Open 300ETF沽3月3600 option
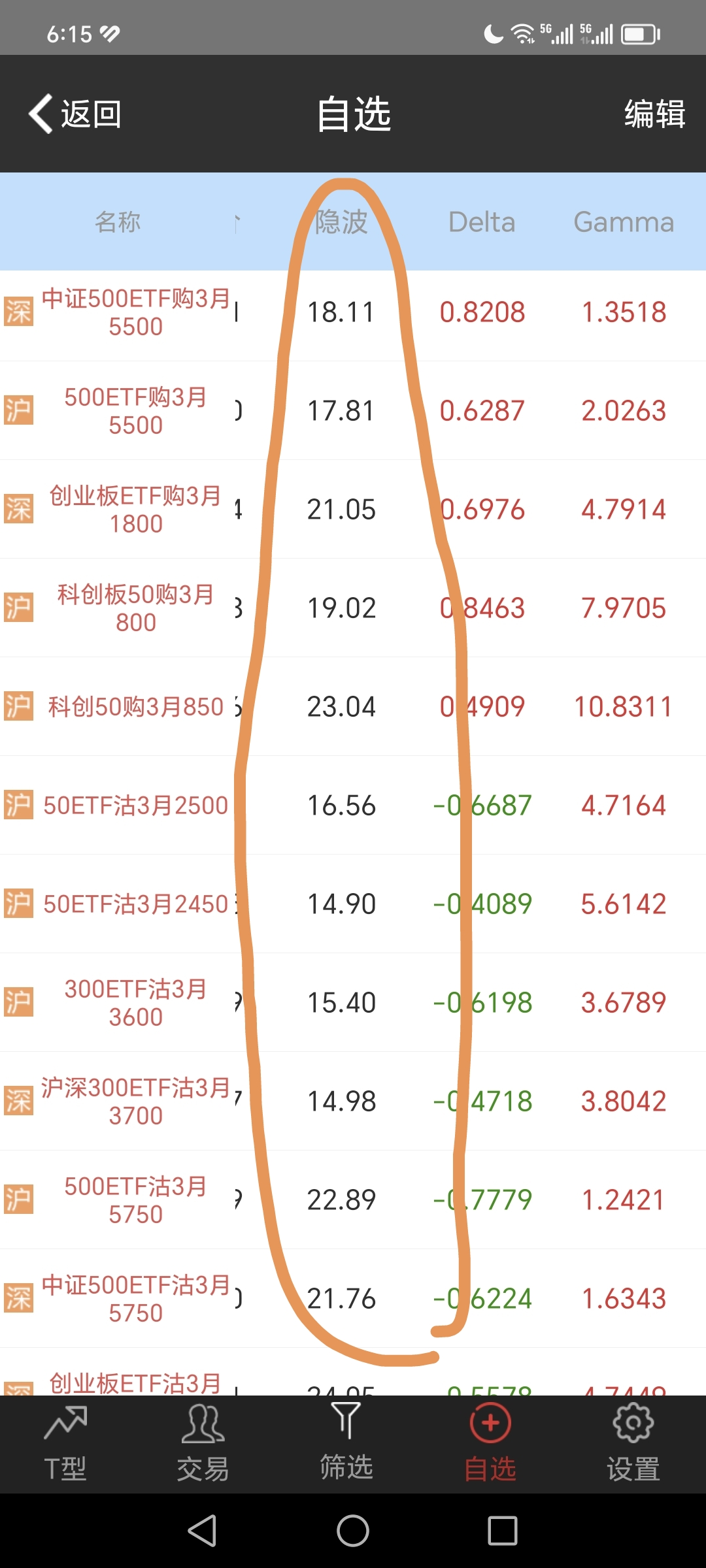 point(135,1003)
